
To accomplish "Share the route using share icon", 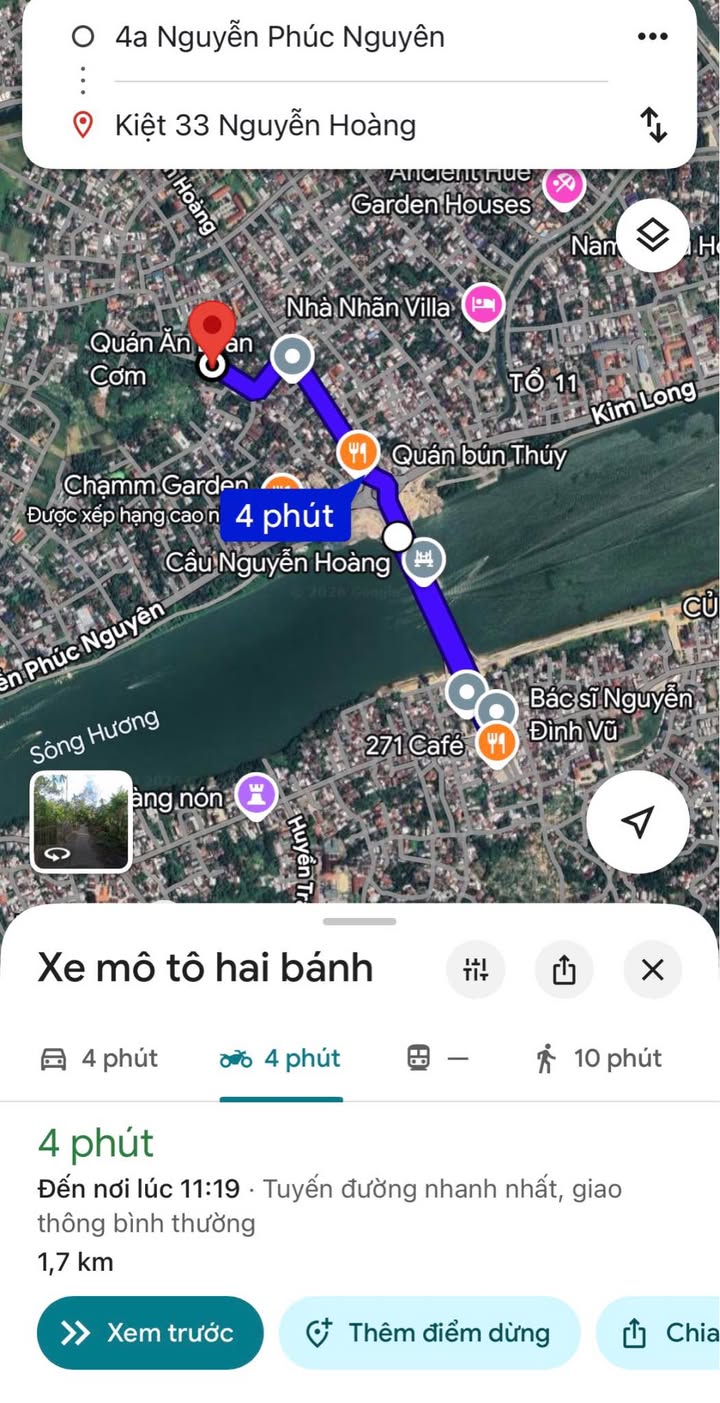I will tap(564, 969).
